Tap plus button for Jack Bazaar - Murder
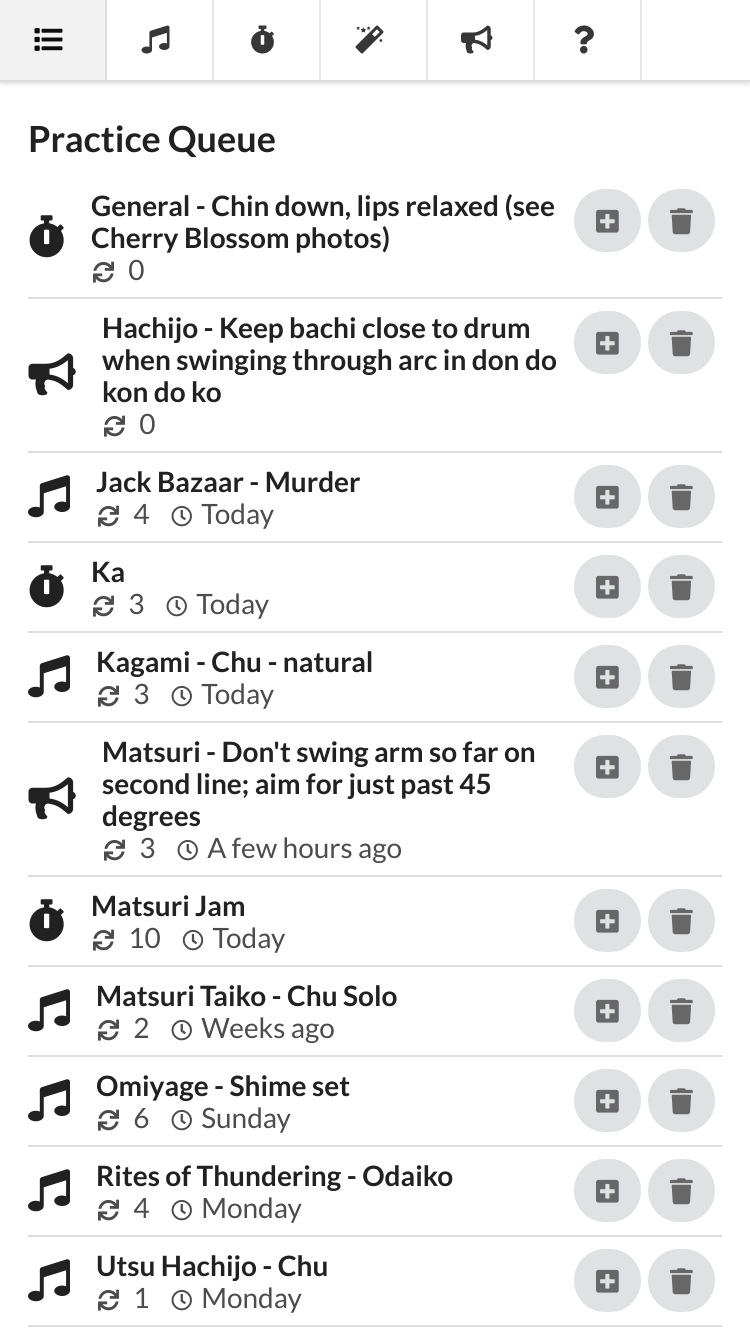 pyautogui.click(x=607, y=497)
